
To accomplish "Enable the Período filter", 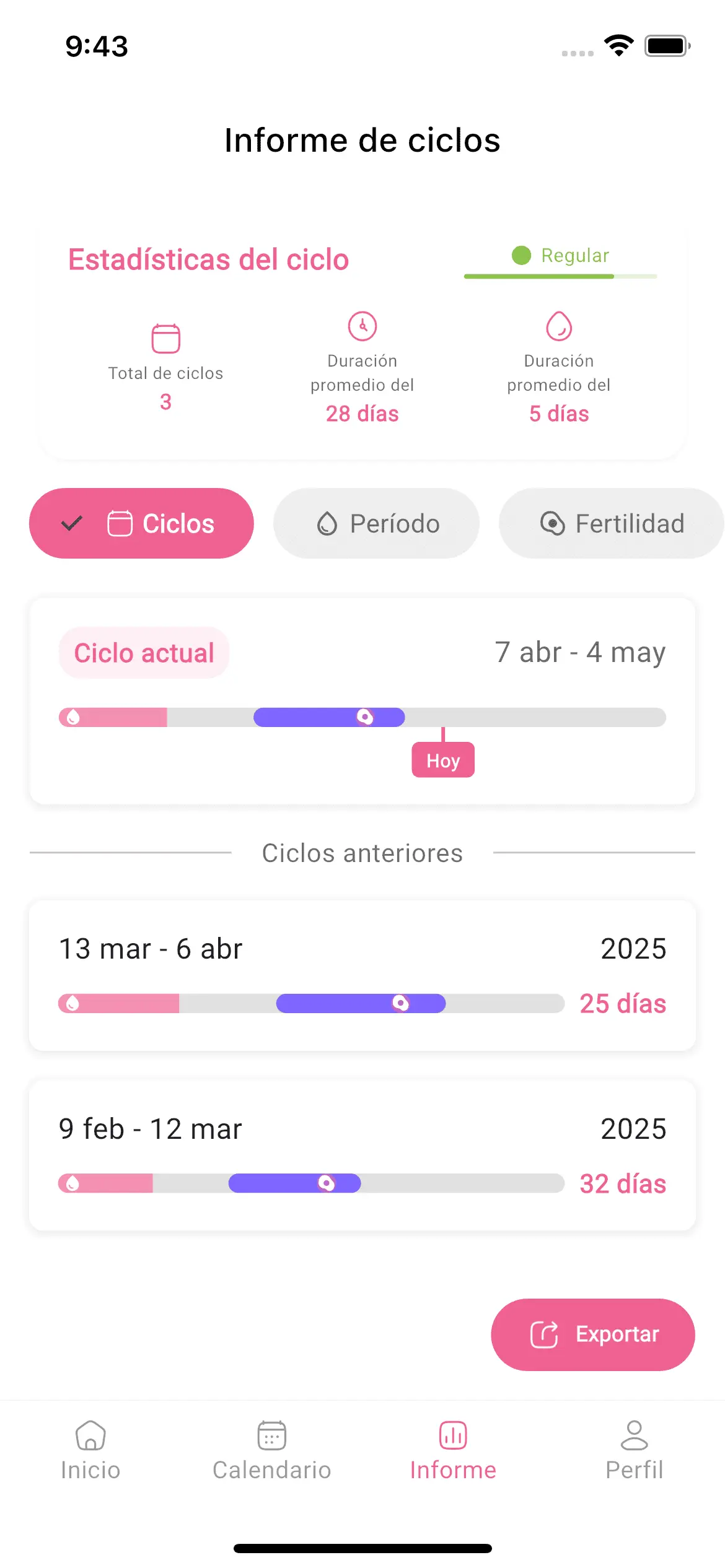I will click(376, 523).
